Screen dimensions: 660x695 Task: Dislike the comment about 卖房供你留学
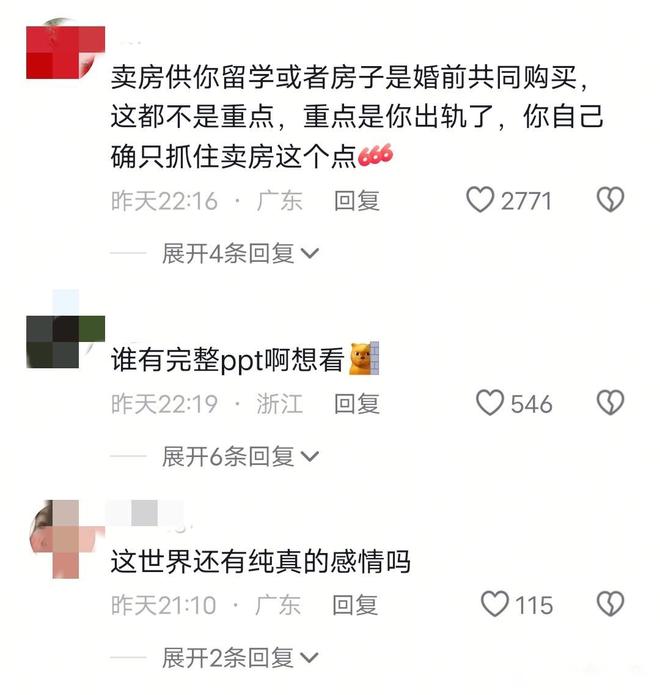pos(610,200)
